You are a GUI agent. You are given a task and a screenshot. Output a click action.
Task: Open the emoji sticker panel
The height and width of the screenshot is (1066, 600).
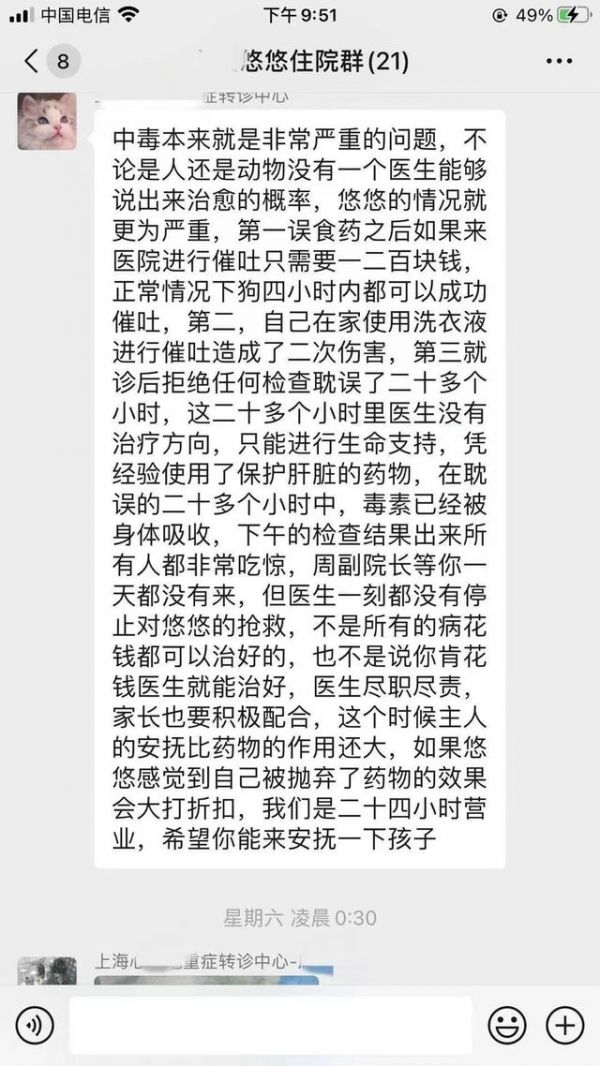point(507,1025)
